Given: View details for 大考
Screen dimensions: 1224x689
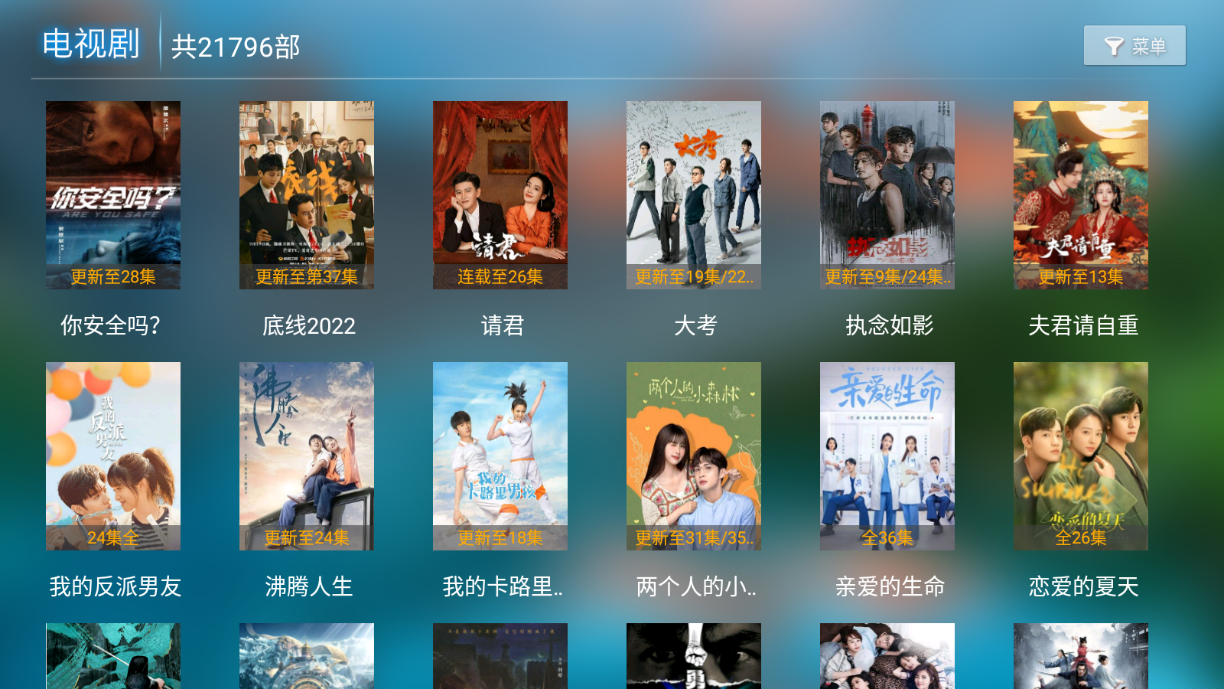Looking at the screenshot, I should 693,195.
